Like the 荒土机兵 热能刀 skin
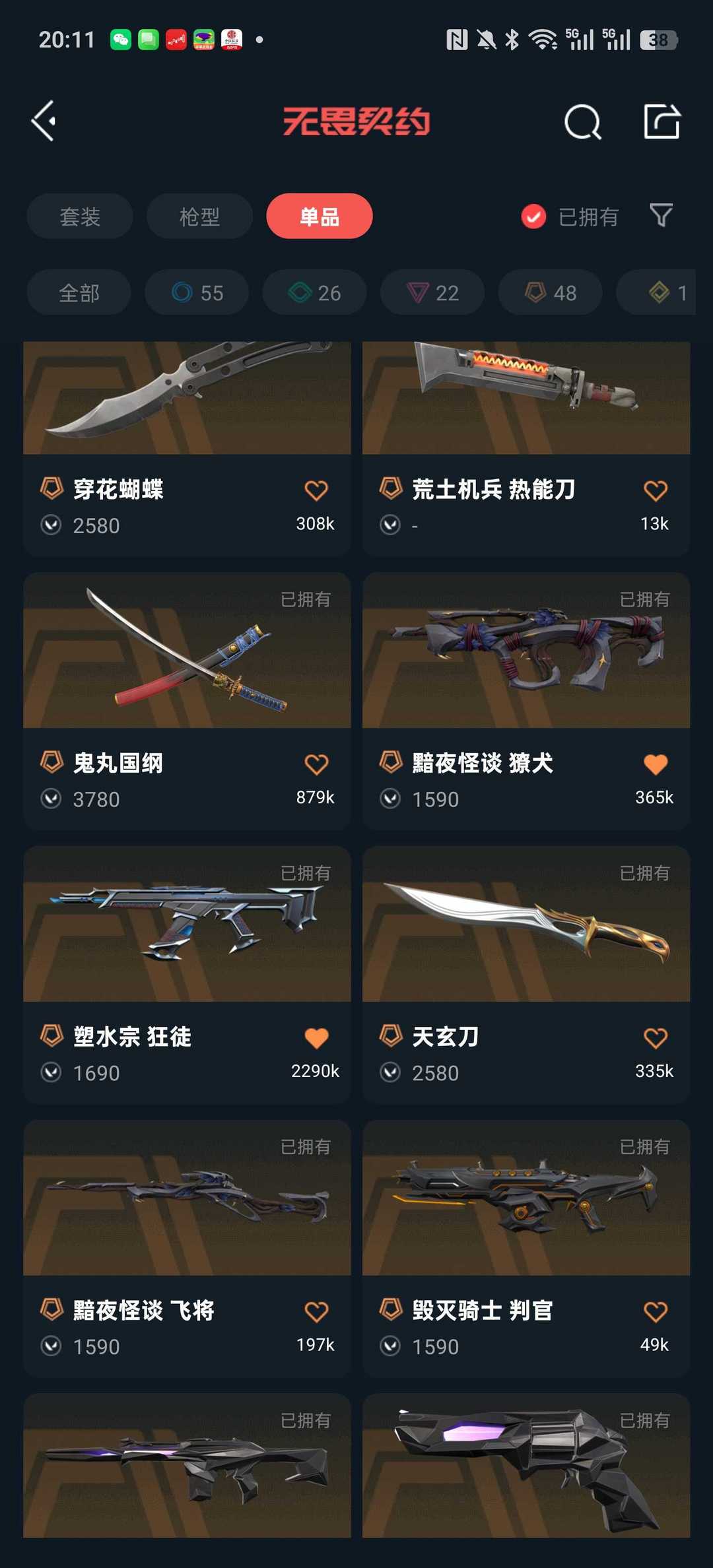713x1568 pixels. [655, 490]
